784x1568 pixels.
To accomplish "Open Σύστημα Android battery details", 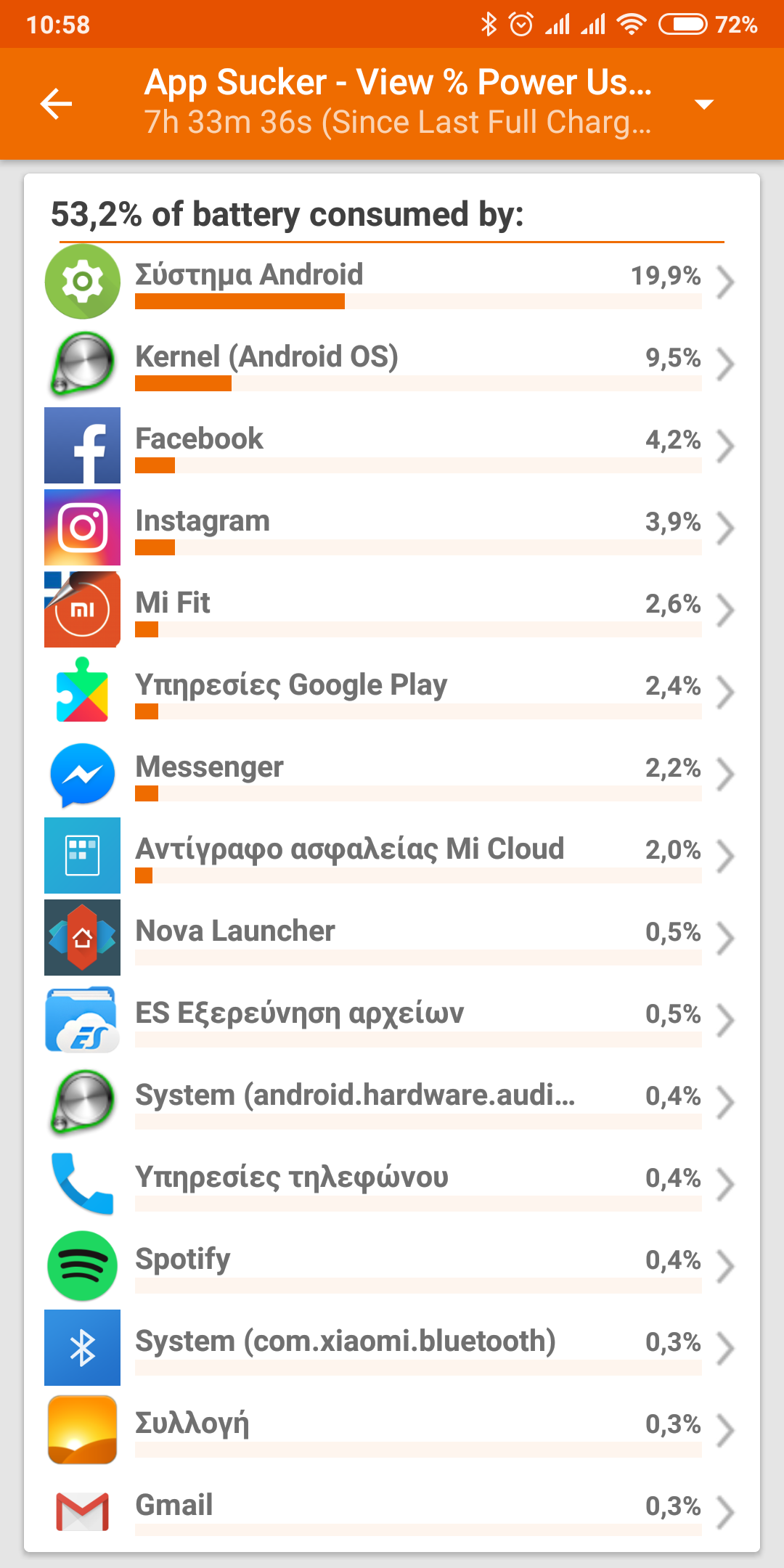I will (x=392, y=282).
